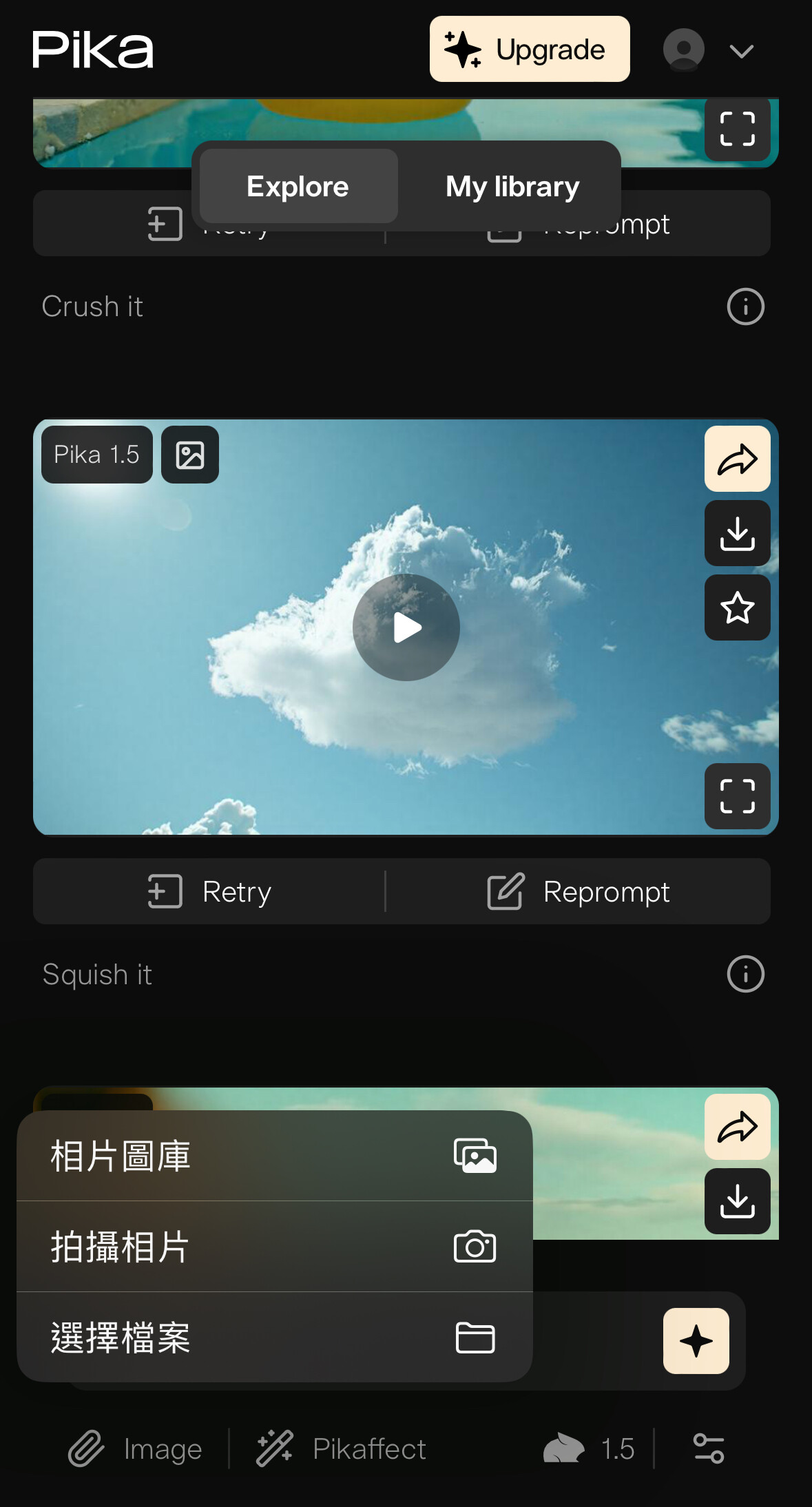Switch to the Explore tab
The height and width of the screenshot is (1507, 812).
click(298, 187)
